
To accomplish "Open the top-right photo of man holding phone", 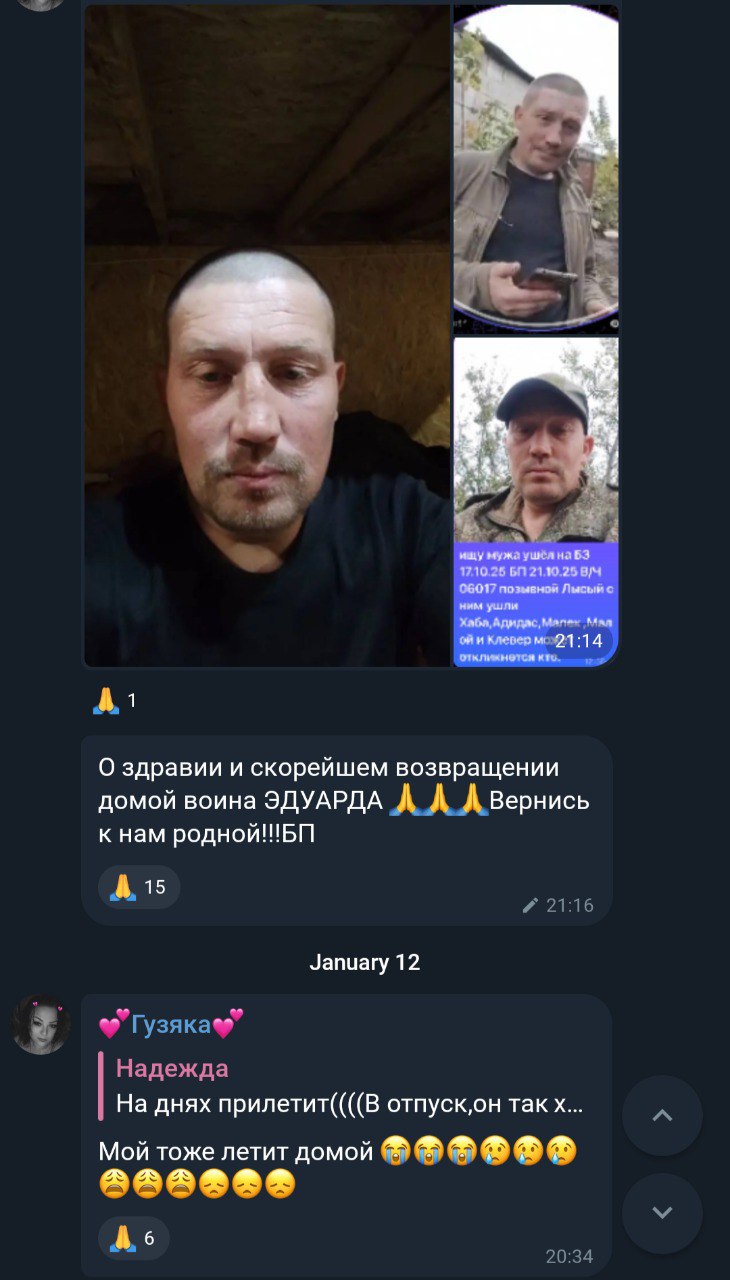I will point(536,168).
